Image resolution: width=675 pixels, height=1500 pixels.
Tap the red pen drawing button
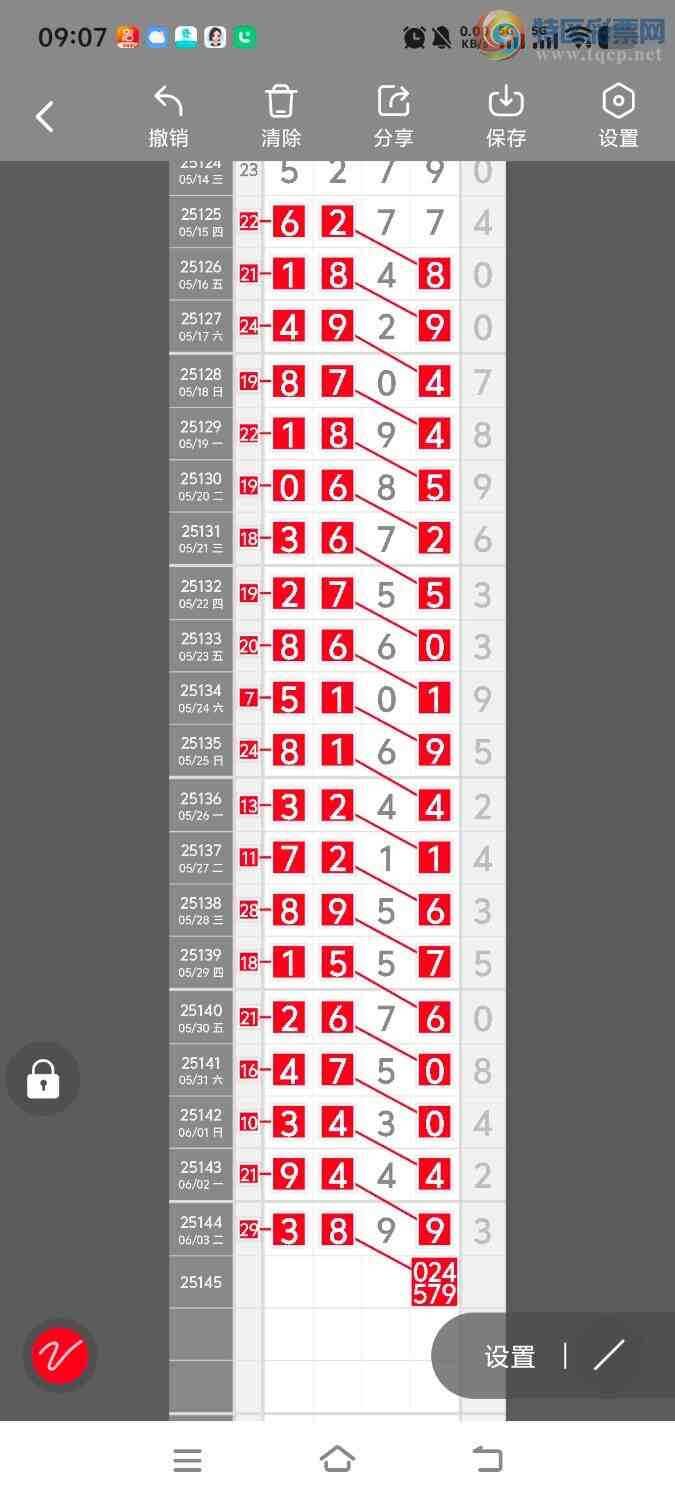[x=60, y=1356]
